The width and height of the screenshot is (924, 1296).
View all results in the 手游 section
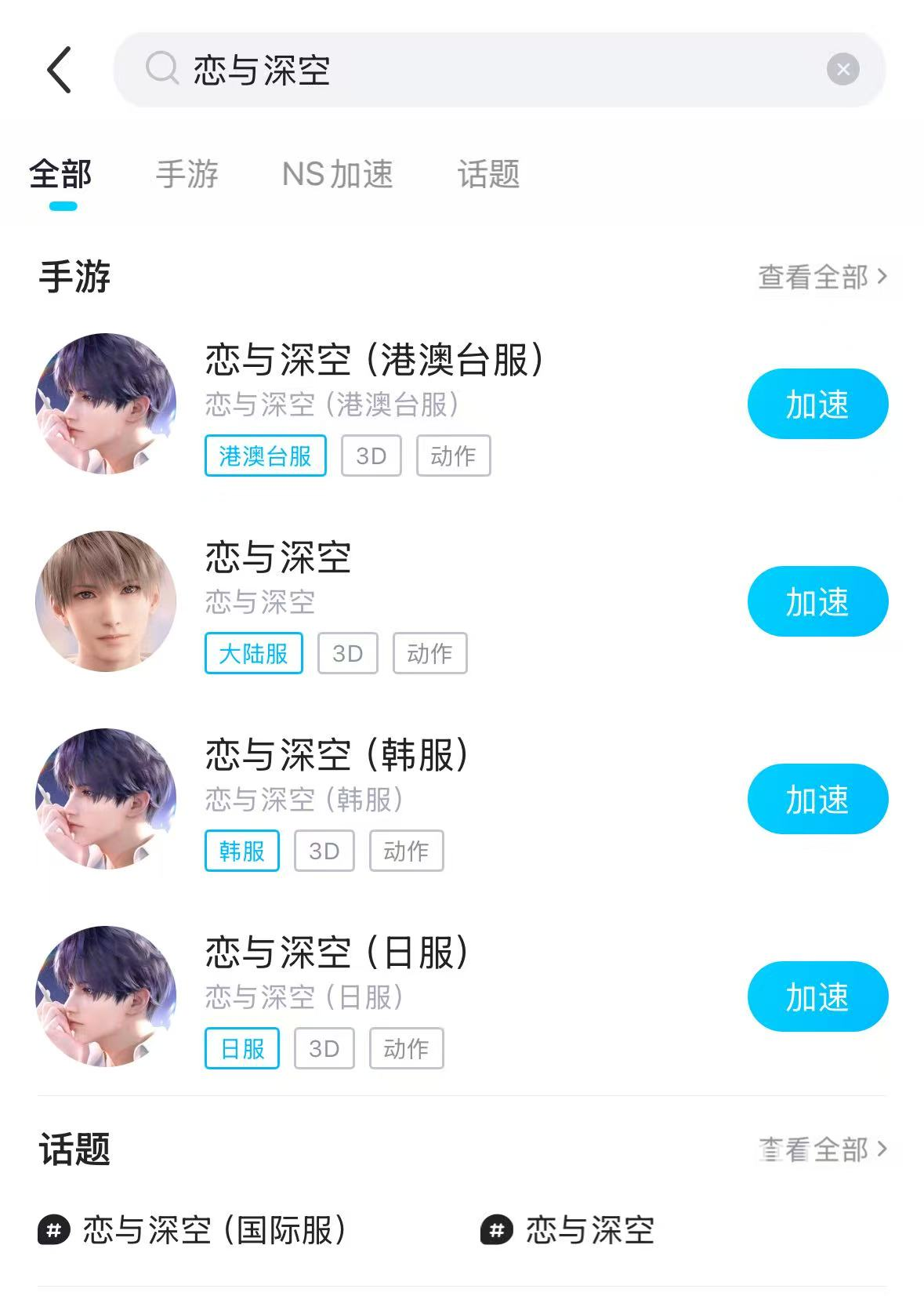point(822,277)
